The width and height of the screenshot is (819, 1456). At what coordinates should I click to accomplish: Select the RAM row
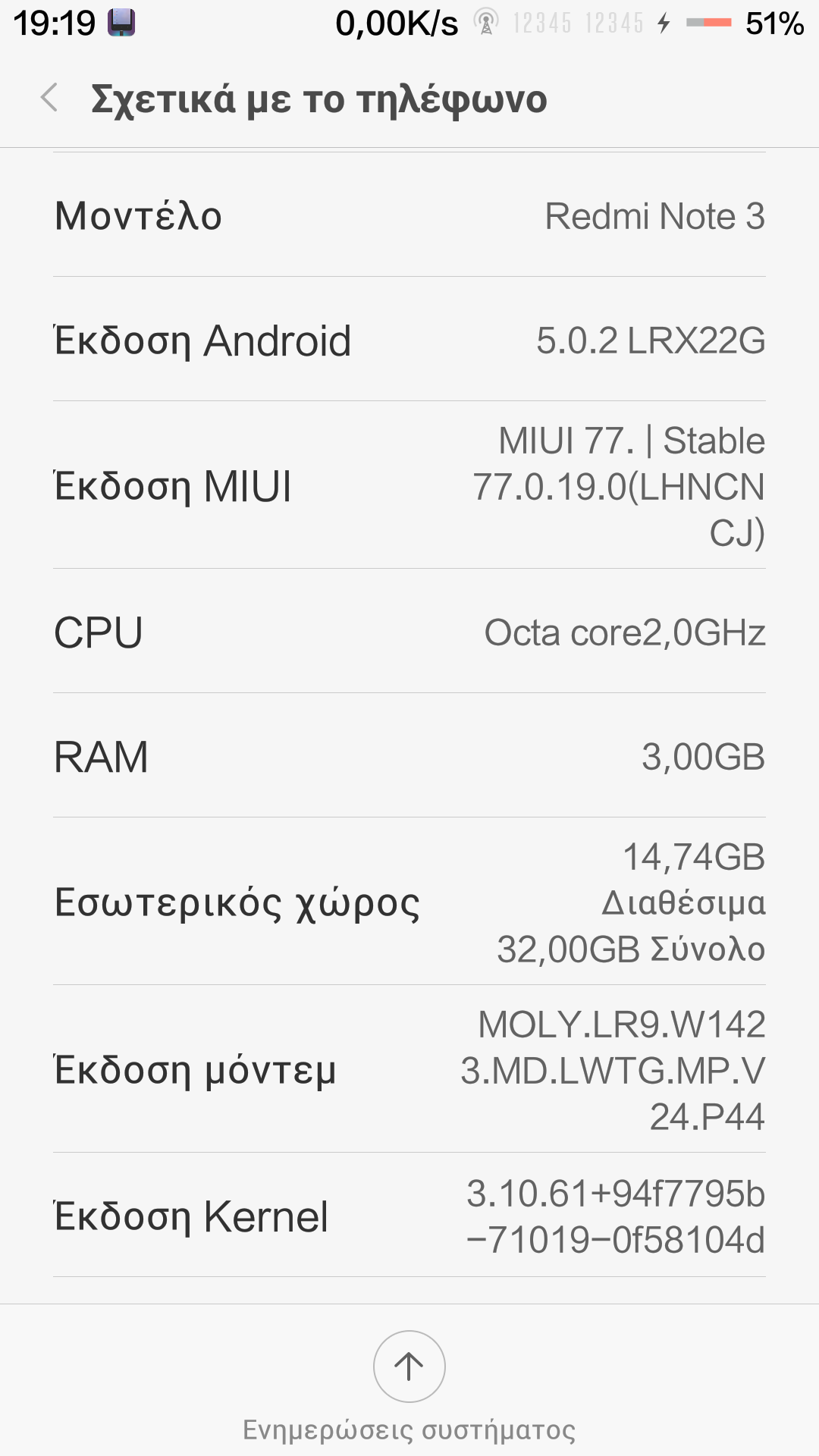409,756
